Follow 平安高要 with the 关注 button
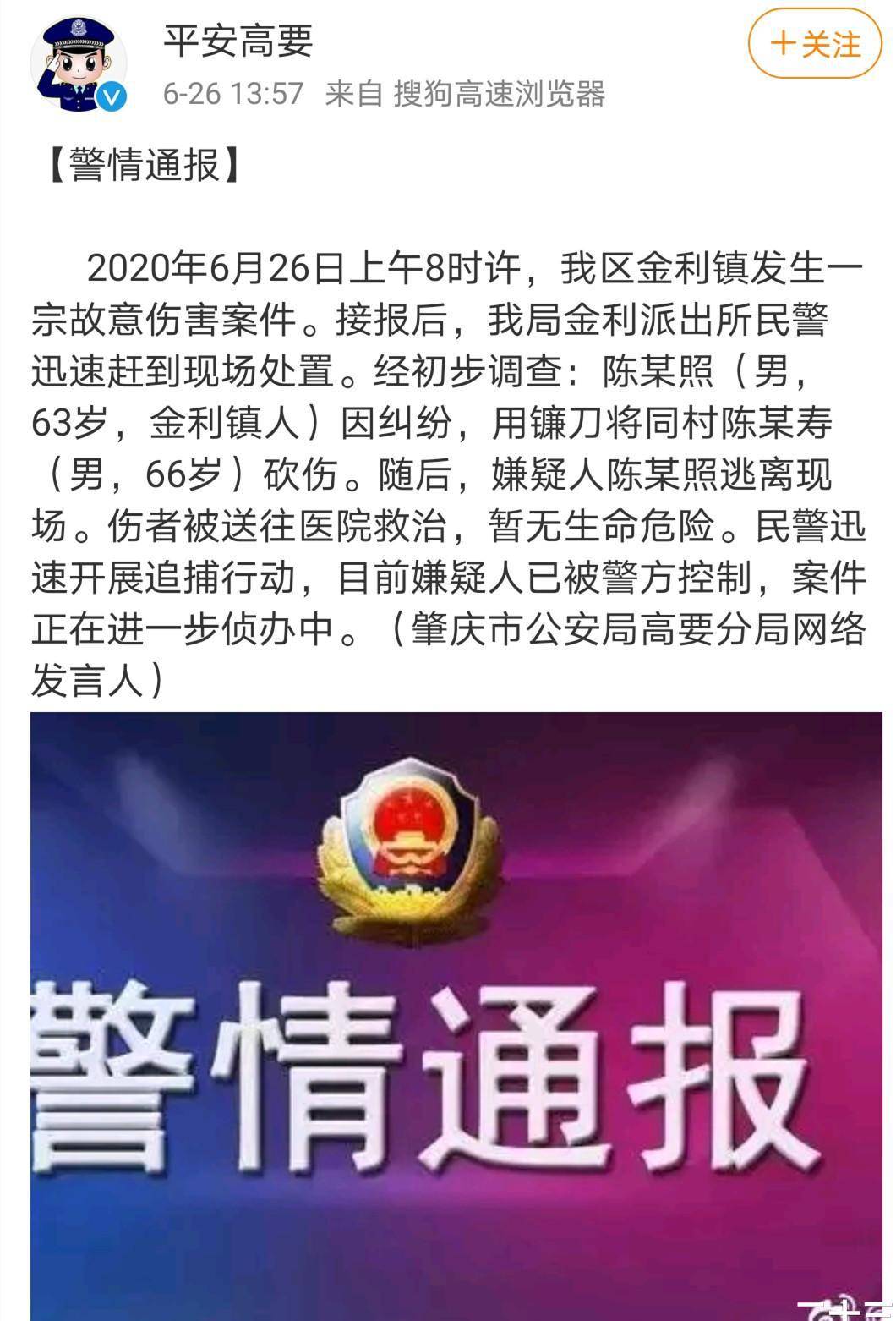 (815, 44)
